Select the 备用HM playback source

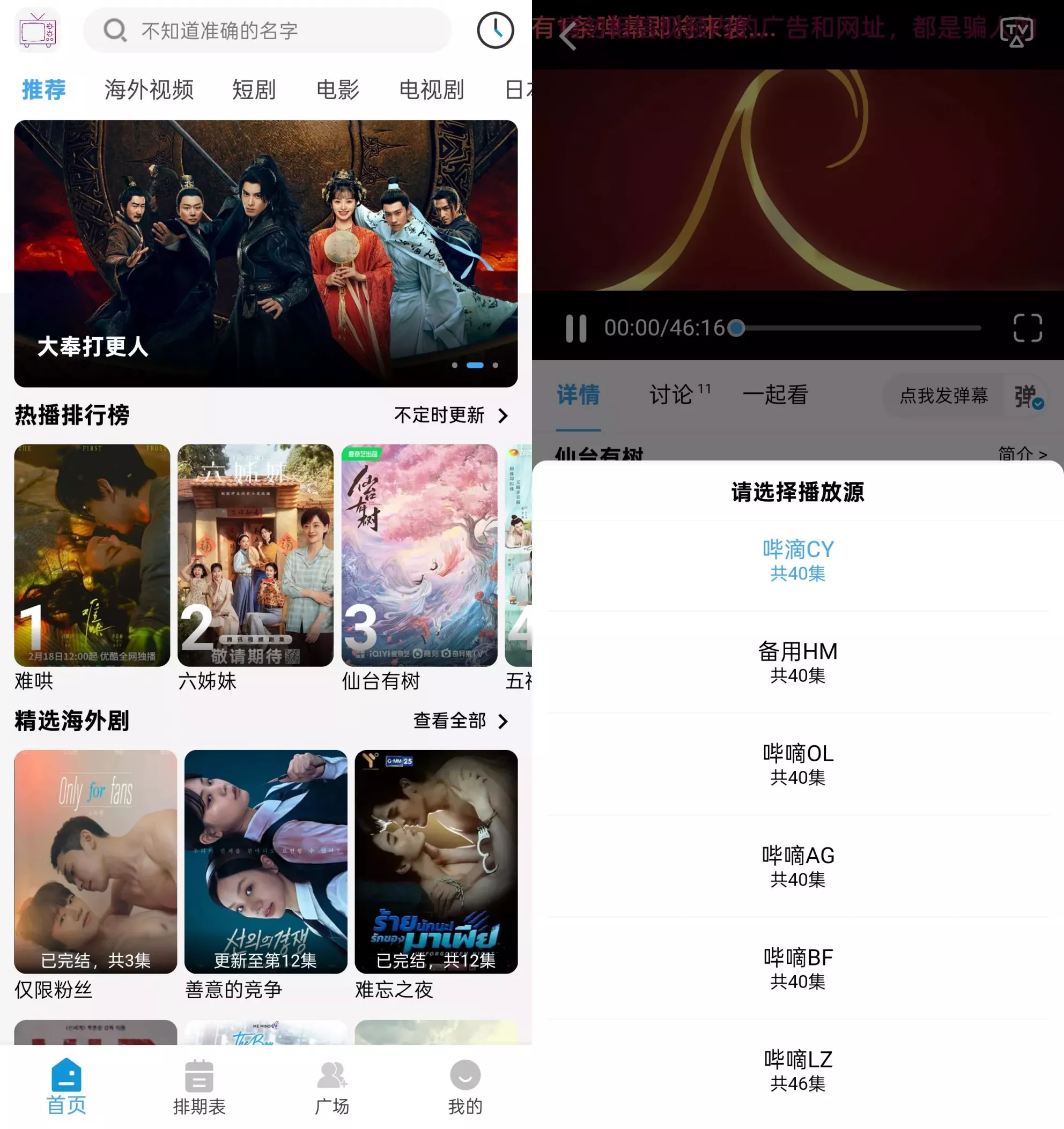[x=797, y=662]
